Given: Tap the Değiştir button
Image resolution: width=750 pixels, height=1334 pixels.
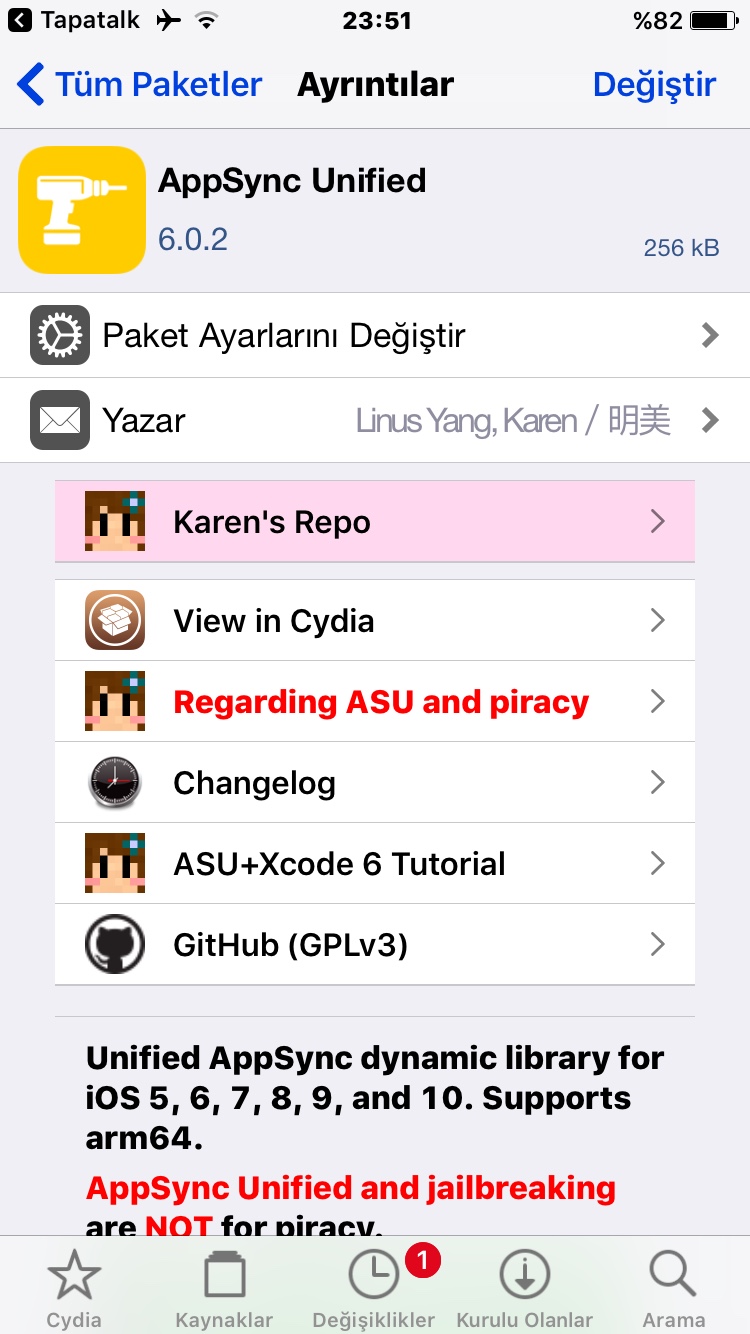Looking at the screenshot, I should (x=654, y=85).
